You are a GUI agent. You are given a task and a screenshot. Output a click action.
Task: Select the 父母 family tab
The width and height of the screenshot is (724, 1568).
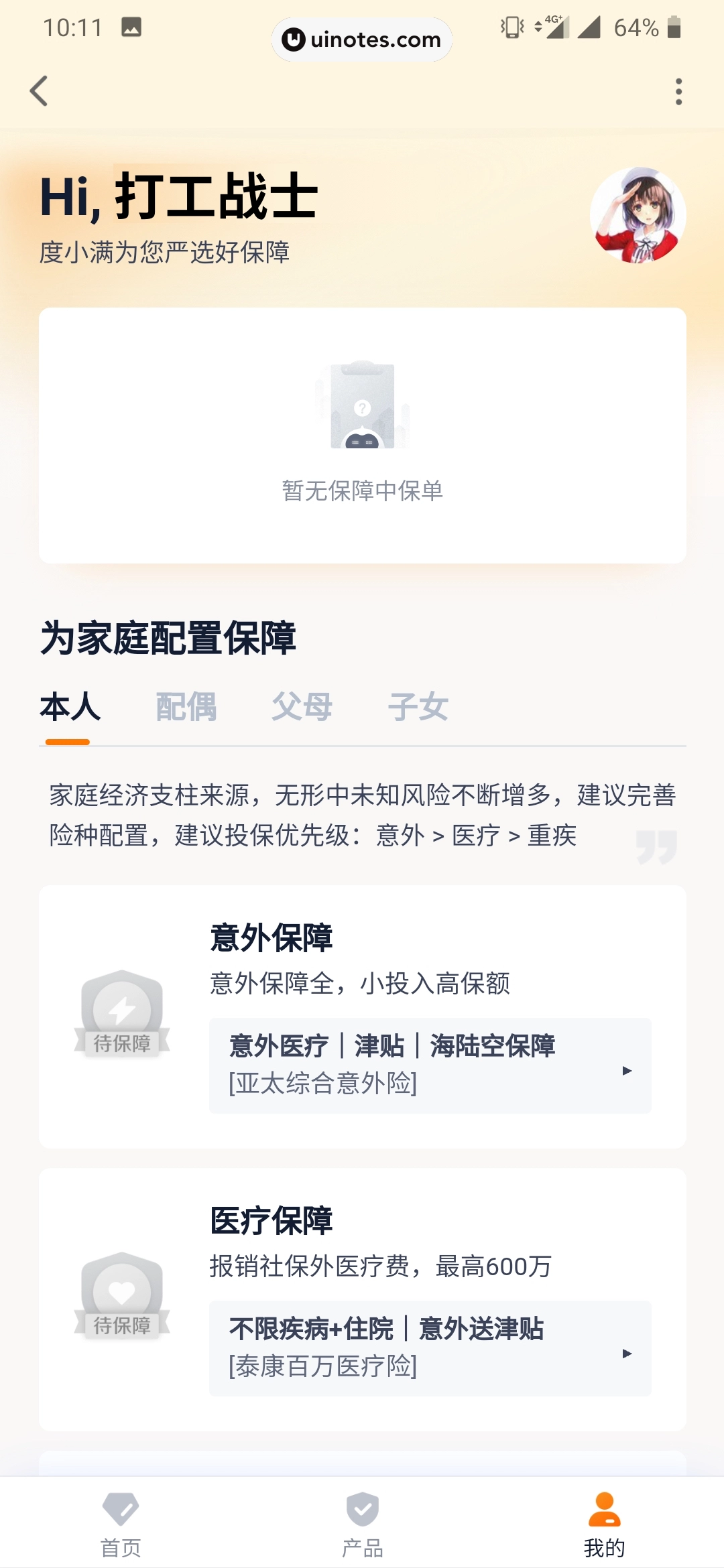click(302, 708)
